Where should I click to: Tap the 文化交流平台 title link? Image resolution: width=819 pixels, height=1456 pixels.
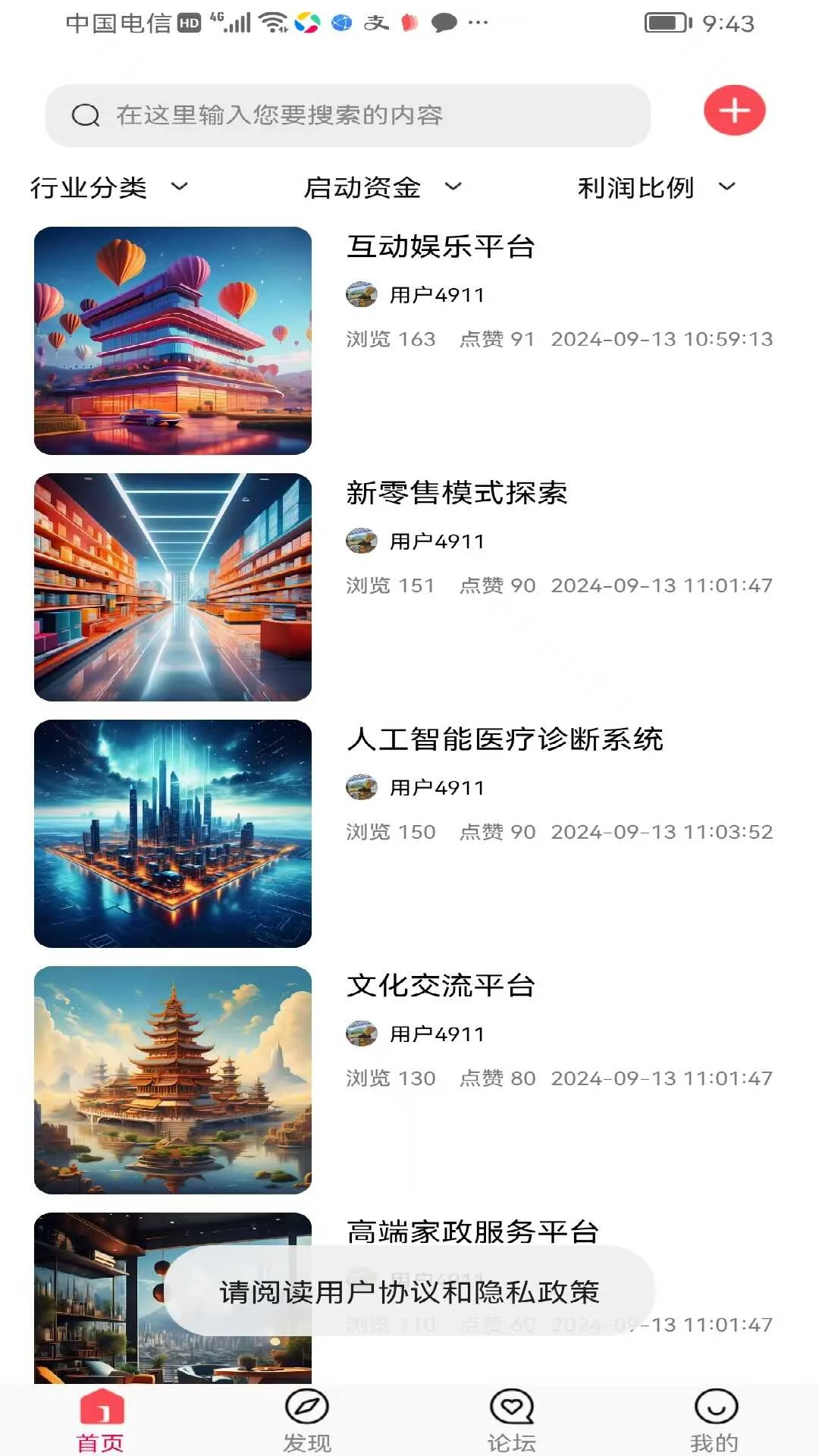[441, 985]
